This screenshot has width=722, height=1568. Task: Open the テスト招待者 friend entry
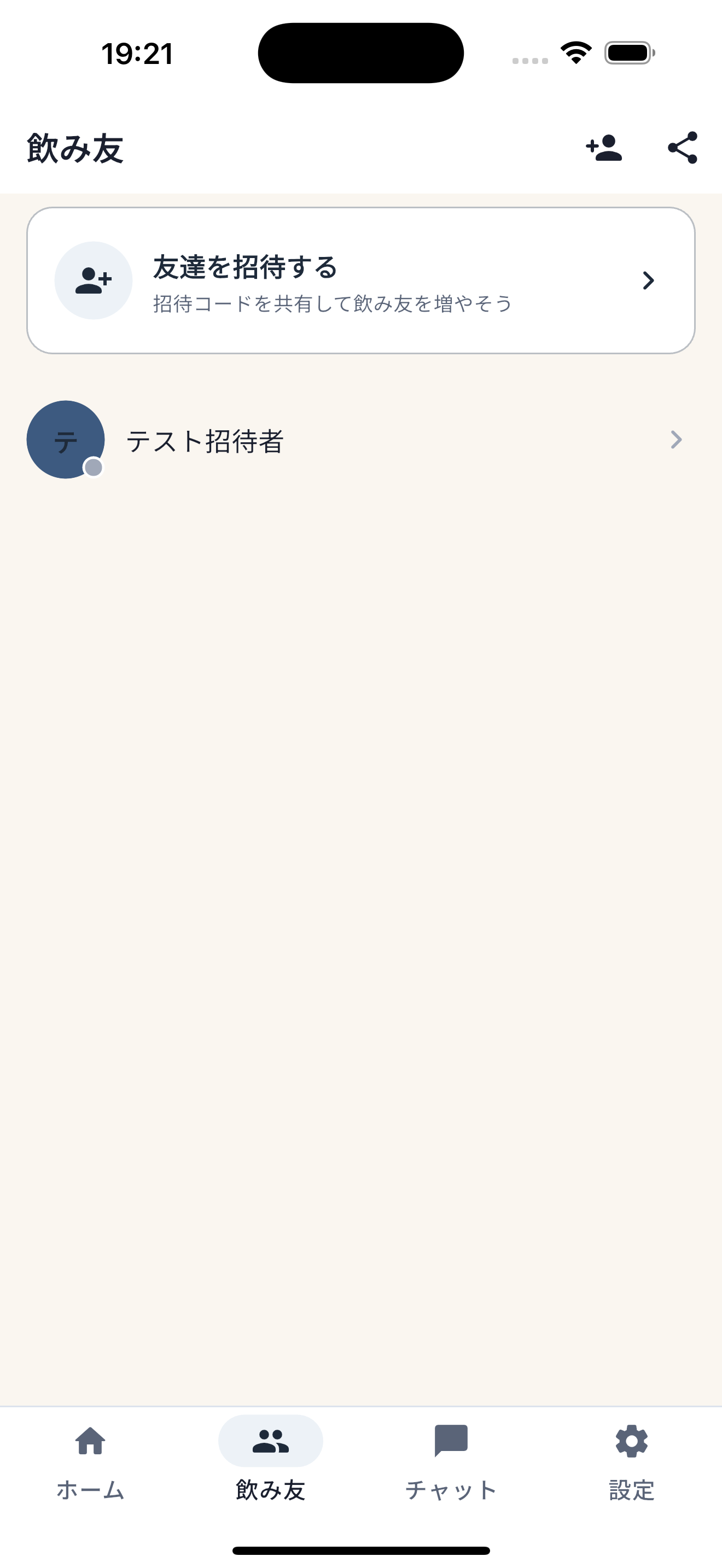(x=361, y=440)
